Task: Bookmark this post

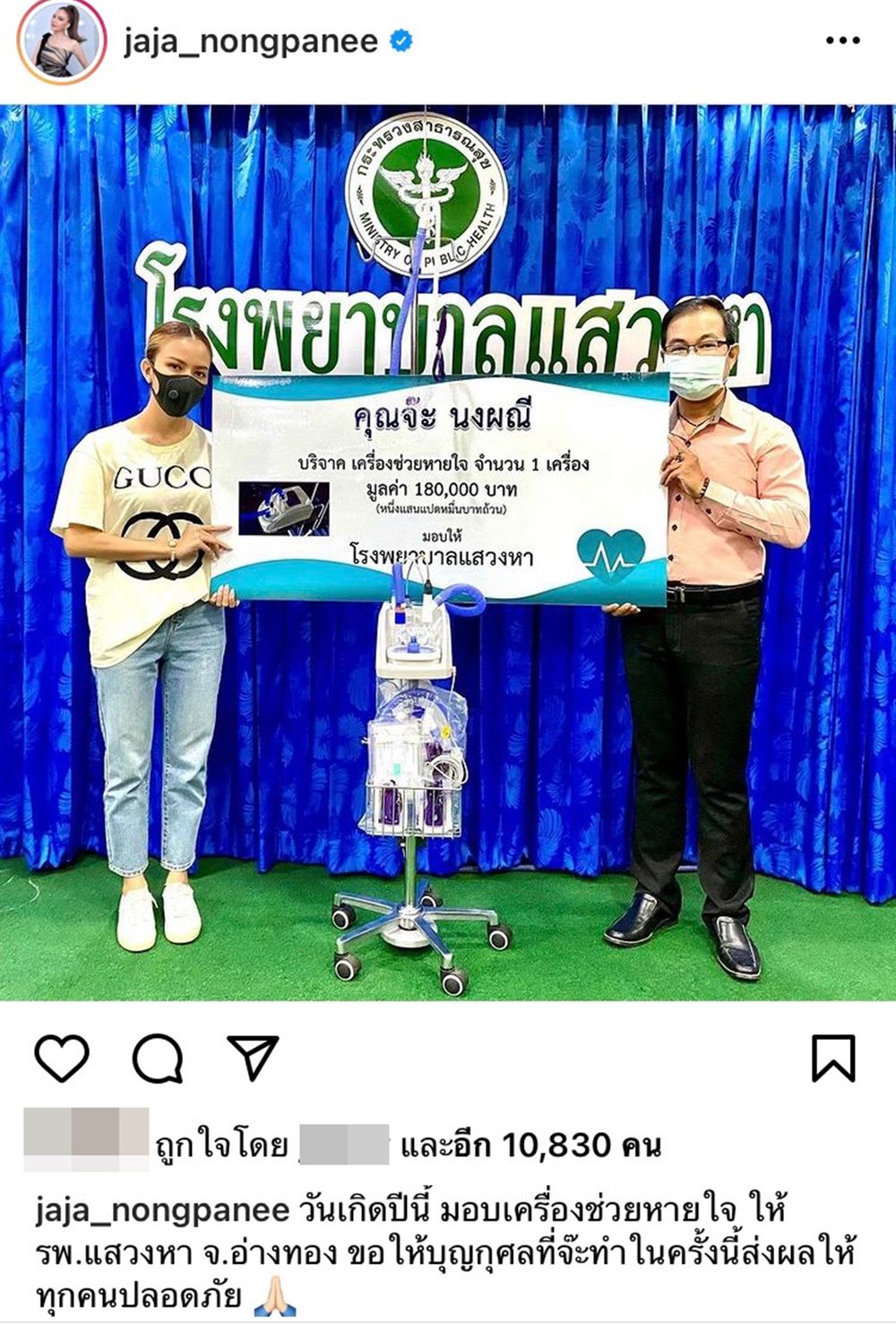Action: [x=833, y=1058]
